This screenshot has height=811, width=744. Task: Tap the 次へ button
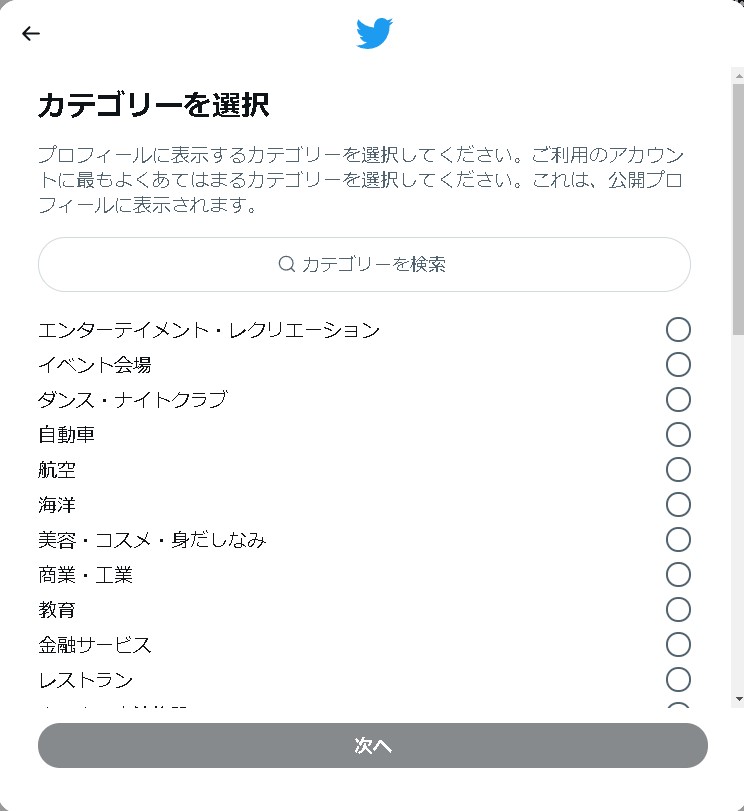pos(372,746)
